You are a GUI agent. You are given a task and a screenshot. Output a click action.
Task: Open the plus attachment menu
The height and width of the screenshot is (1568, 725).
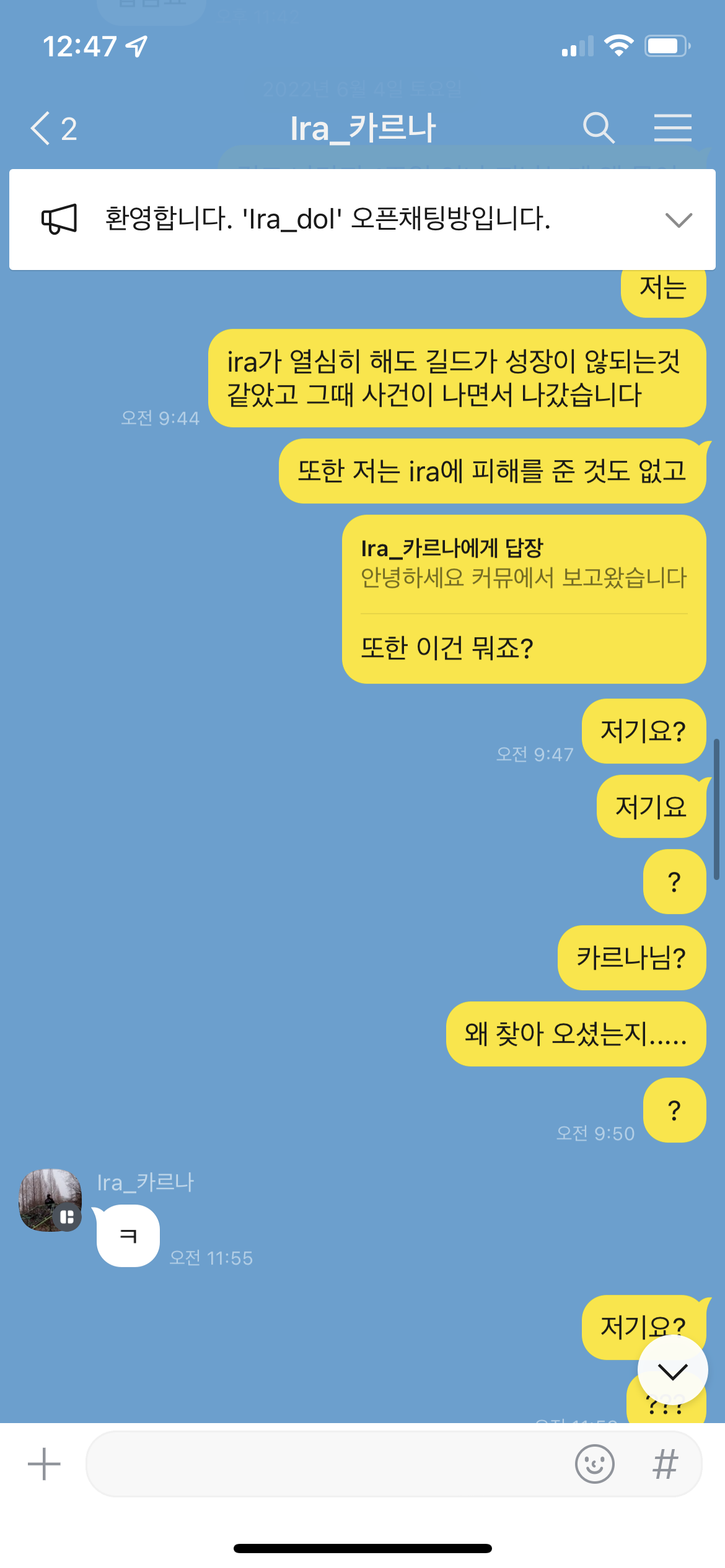pyautogui.click(x=44, y=1464)
